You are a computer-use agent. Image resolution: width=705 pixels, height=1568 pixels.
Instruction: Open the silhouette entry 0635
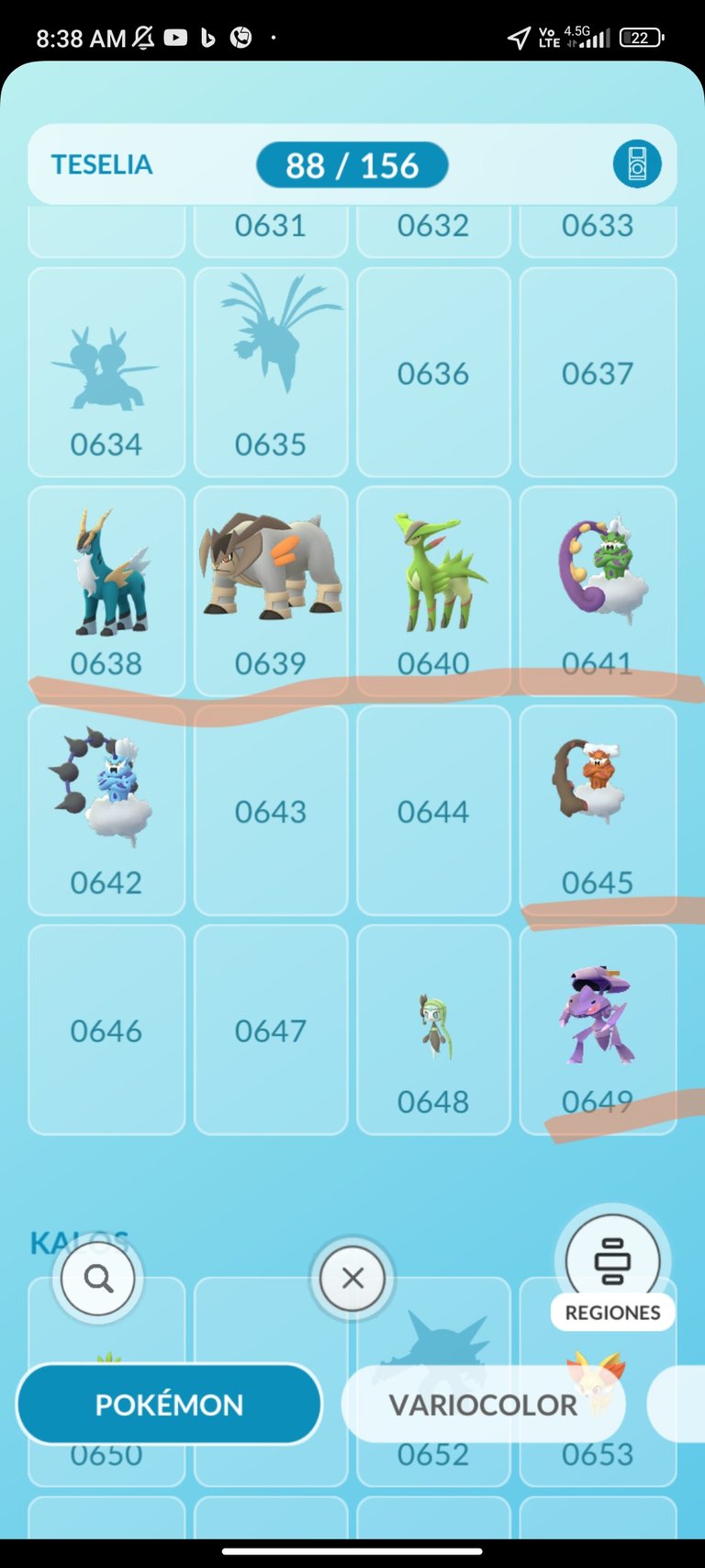[271, 372]
